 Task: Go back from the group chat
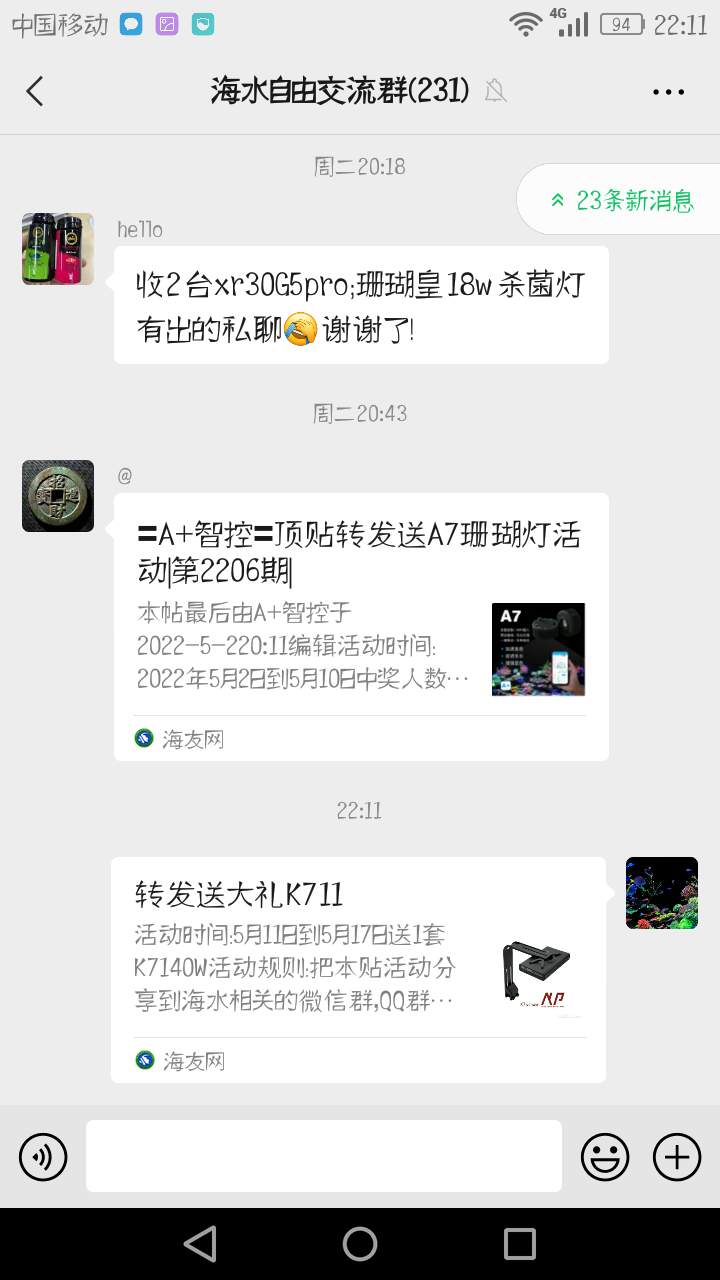(35, 91)
